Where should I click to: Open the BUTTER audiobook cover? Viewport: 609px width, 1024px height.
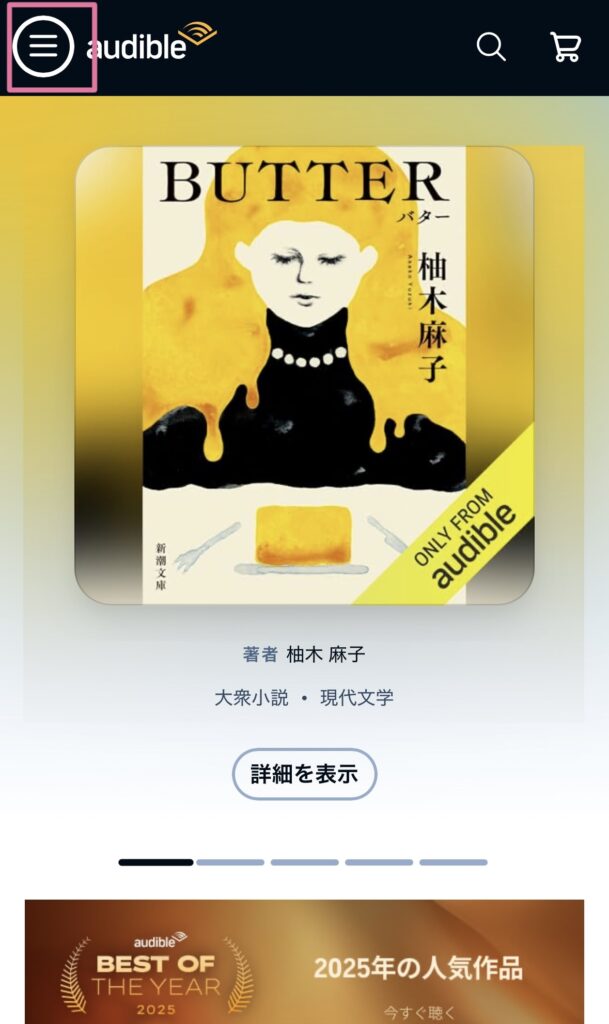[304, 375]
